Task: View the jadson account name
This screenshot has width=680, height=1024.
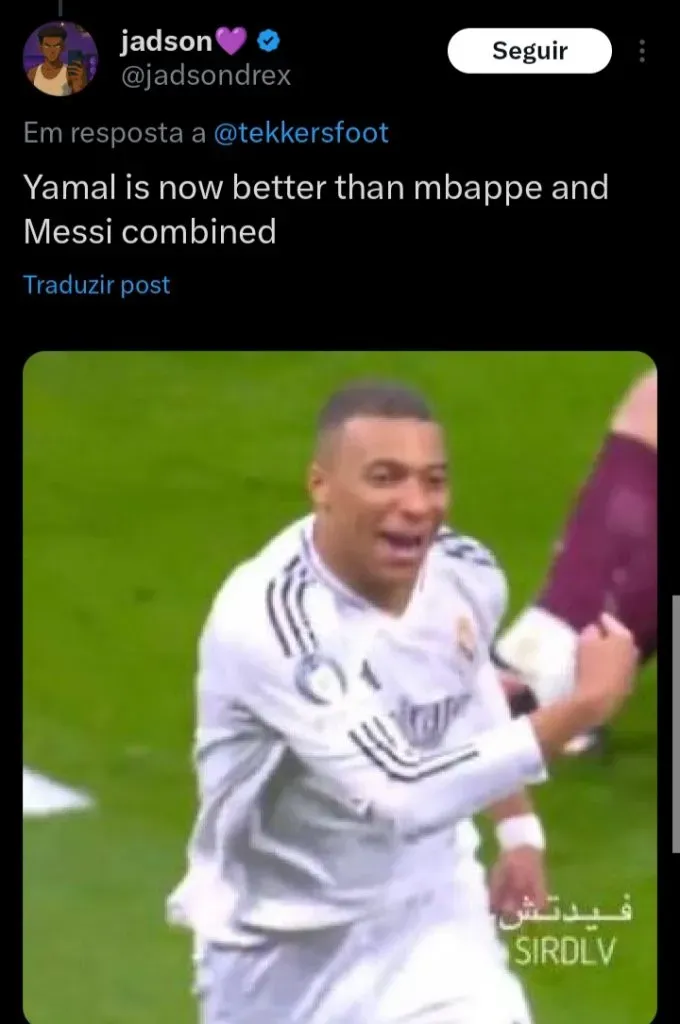Action: click(x=167, y=41)
